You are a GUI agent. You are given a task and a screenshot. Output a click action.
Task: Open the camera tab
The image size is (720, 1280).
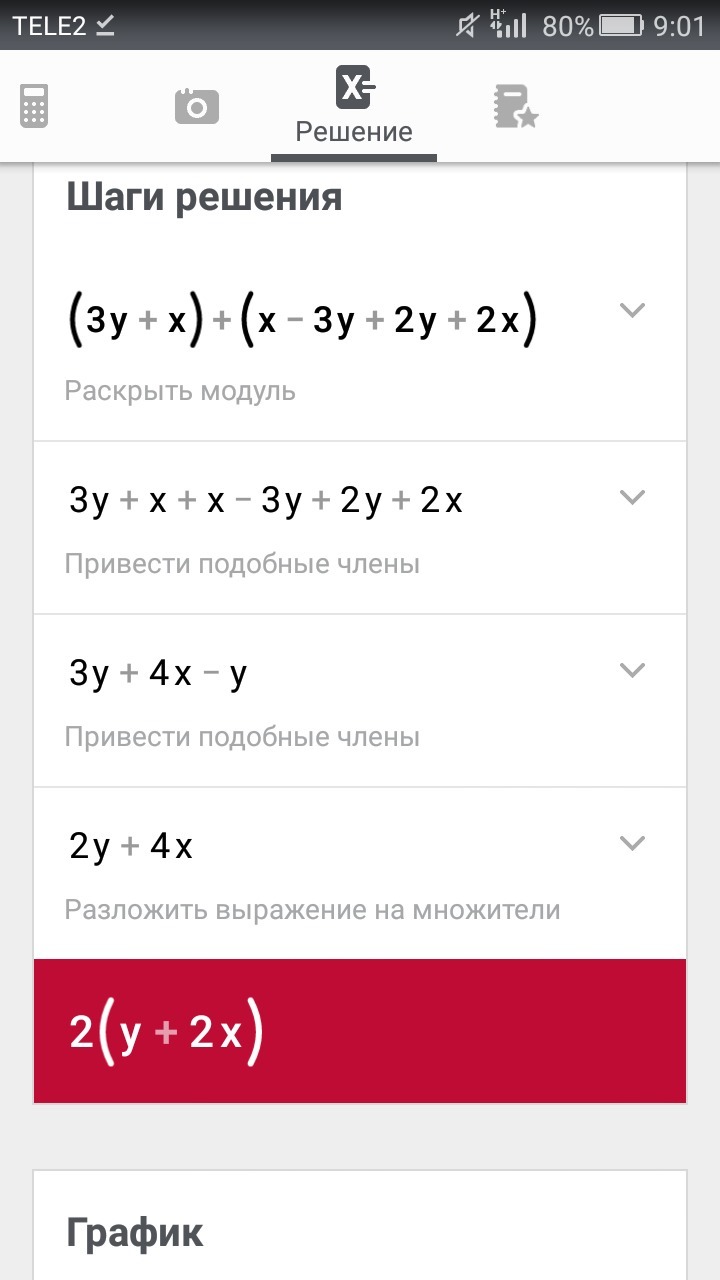pos(196,106)
